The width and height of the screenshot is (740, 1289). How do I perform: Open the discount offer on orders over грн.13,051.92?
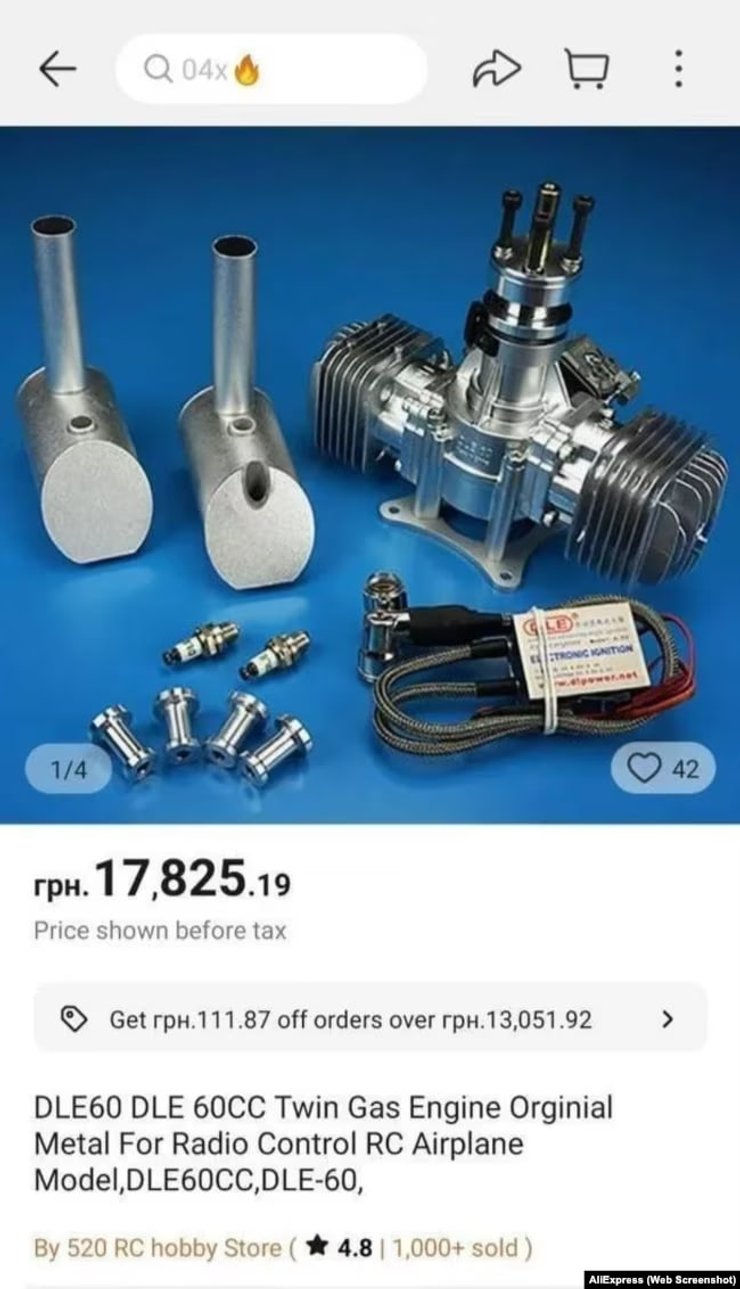[x=370, y=1019]
